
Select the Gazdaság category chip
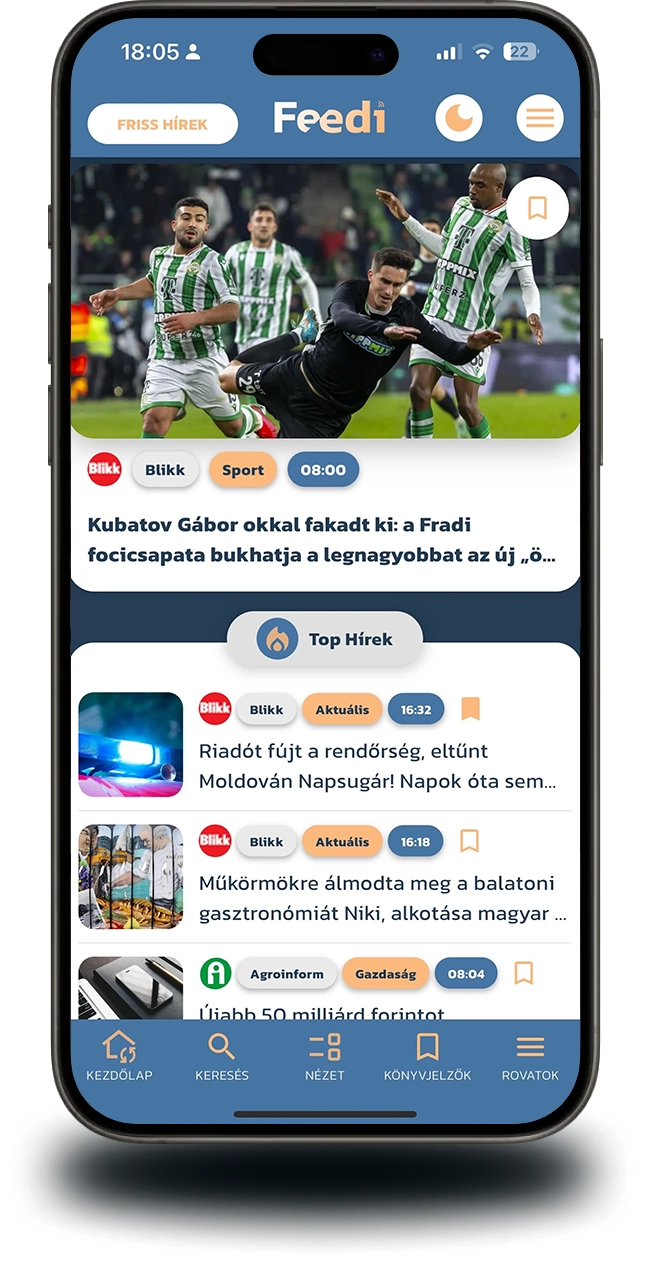coord(385,973)
